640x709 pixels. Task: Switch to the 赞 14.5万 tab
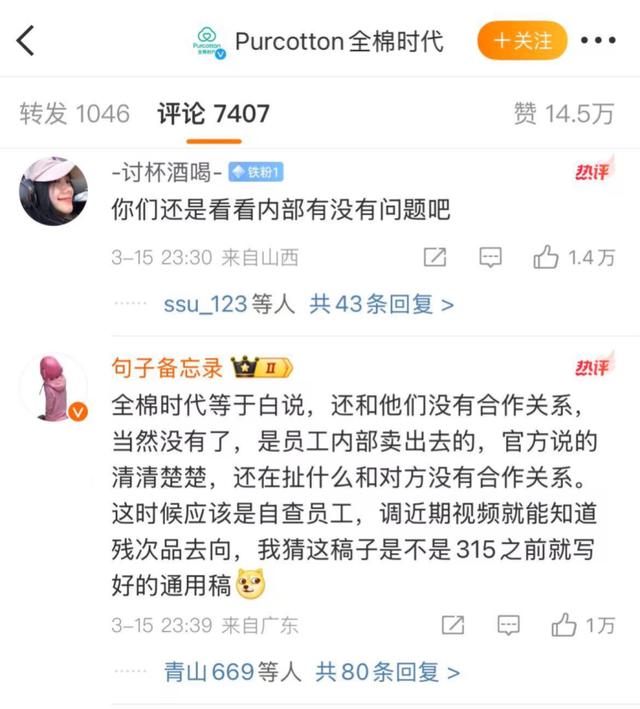563,114
